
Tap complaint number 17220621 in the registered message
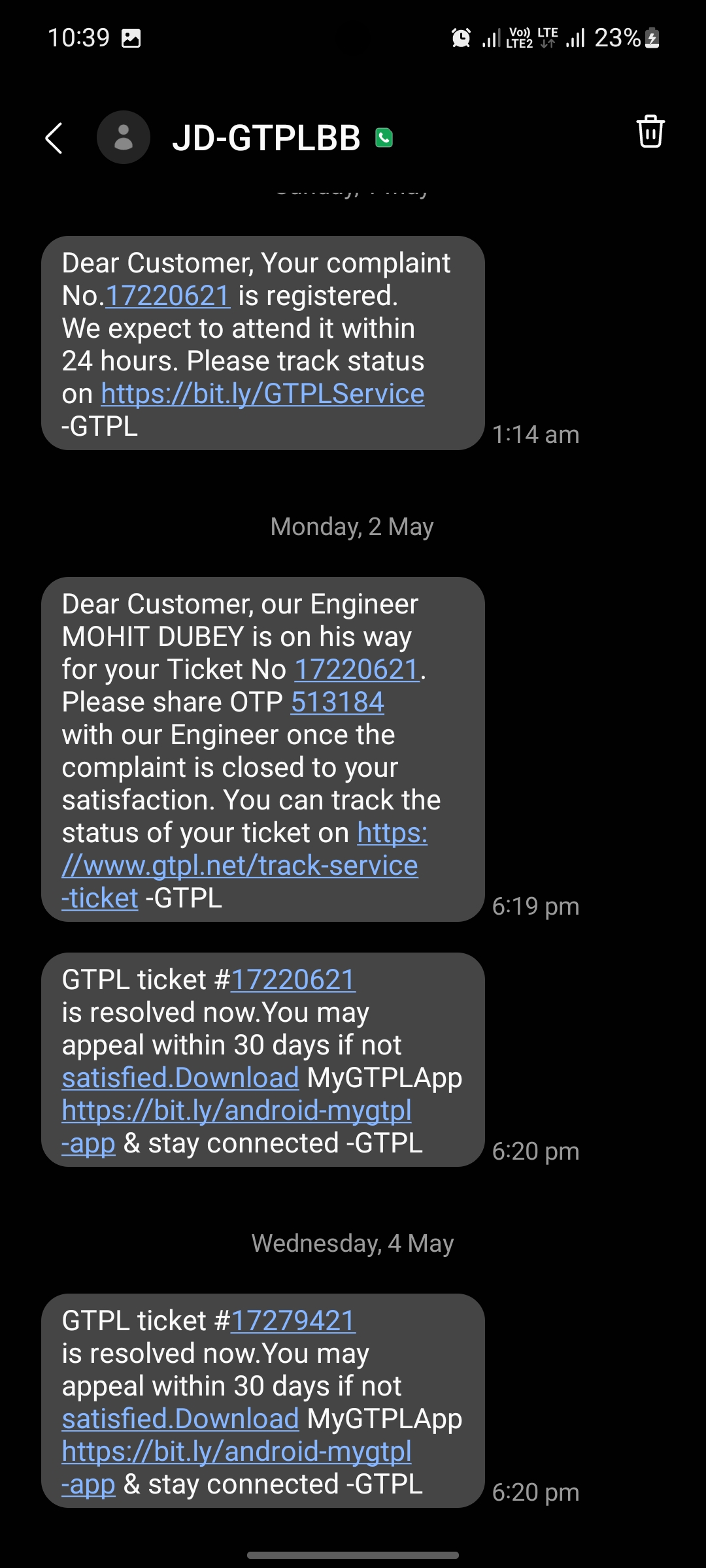click(167, 296)
